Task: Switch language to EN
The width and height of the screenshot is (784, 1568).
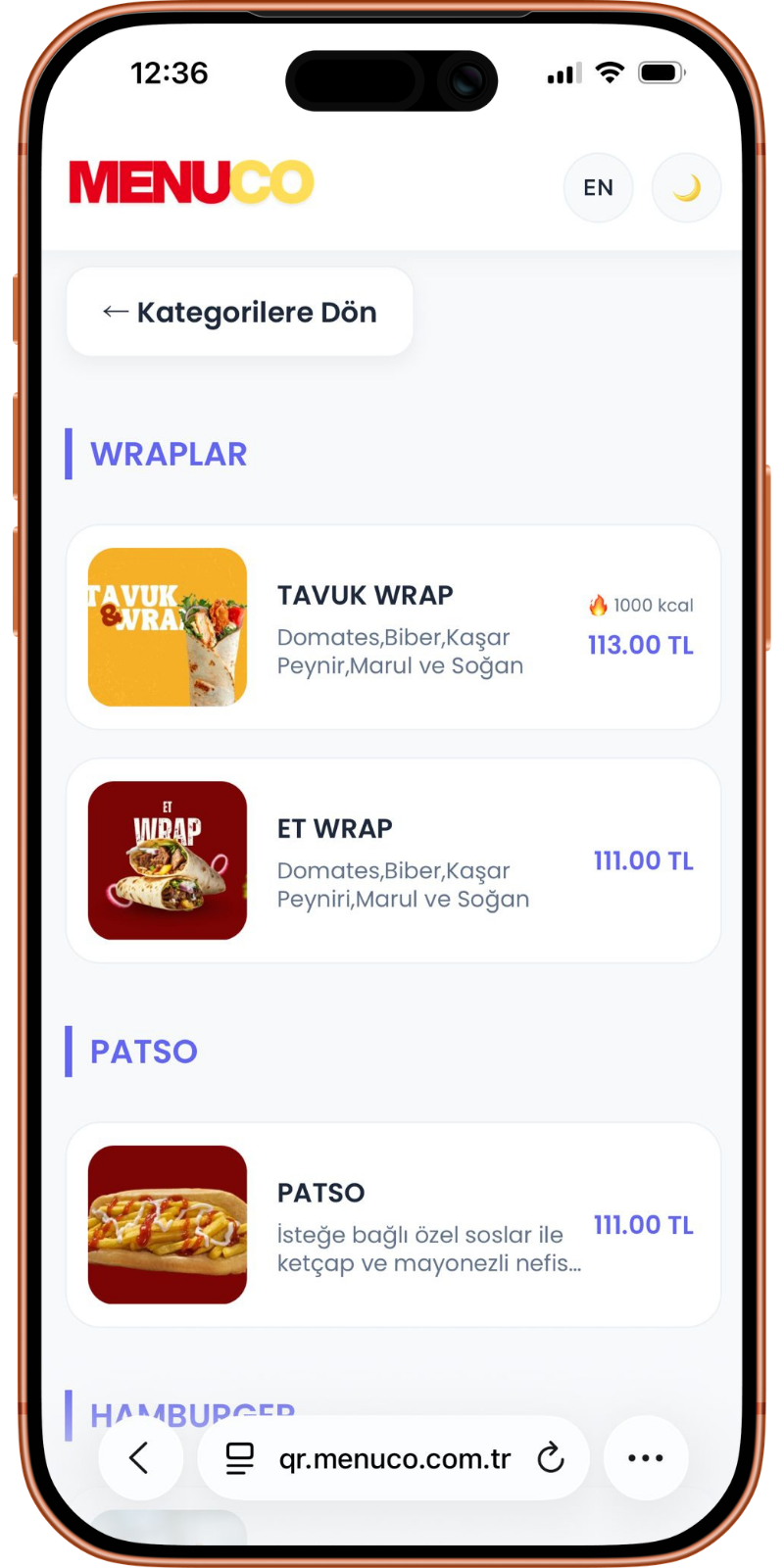Action: (598, 187)
